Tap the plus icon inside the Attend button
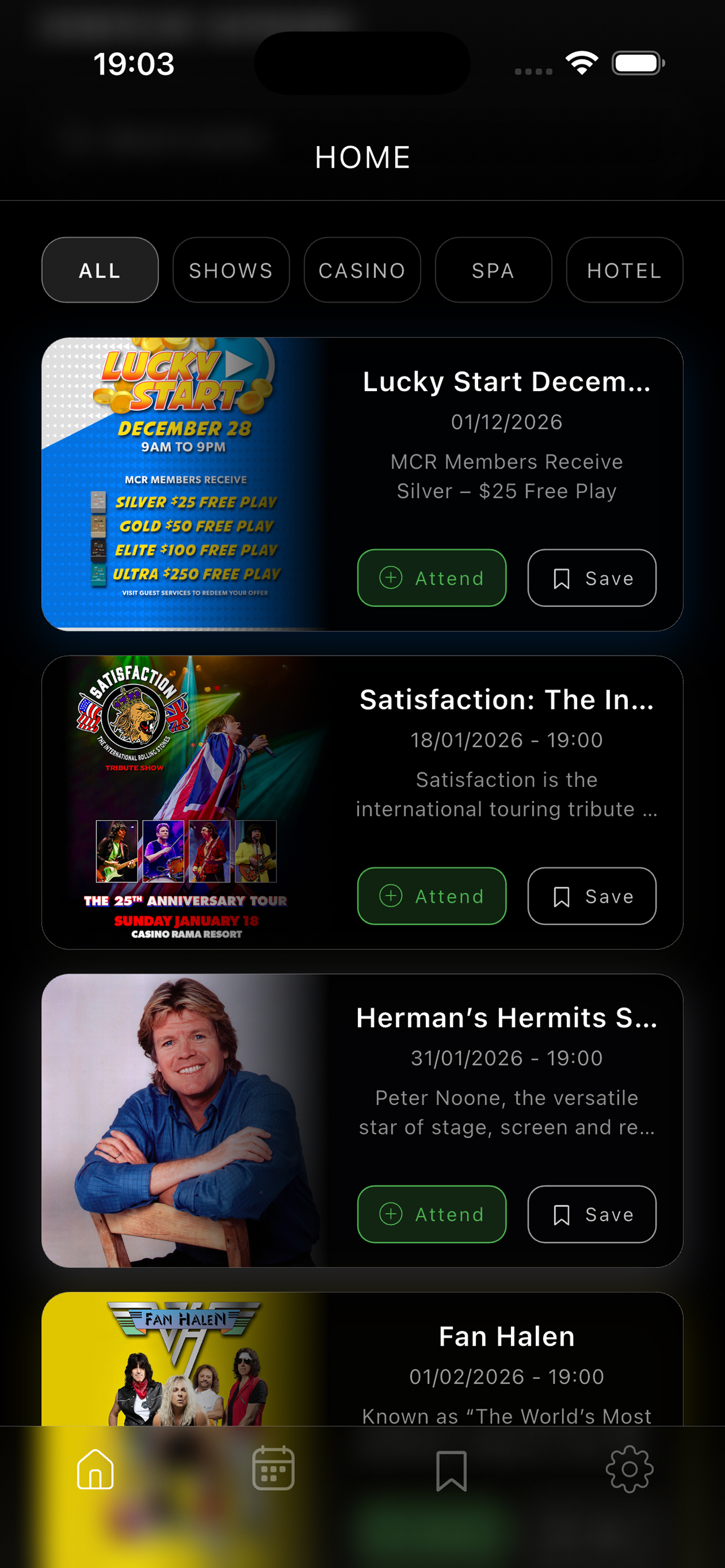Viewport: 725px width, 1568px height. point(391,577)
